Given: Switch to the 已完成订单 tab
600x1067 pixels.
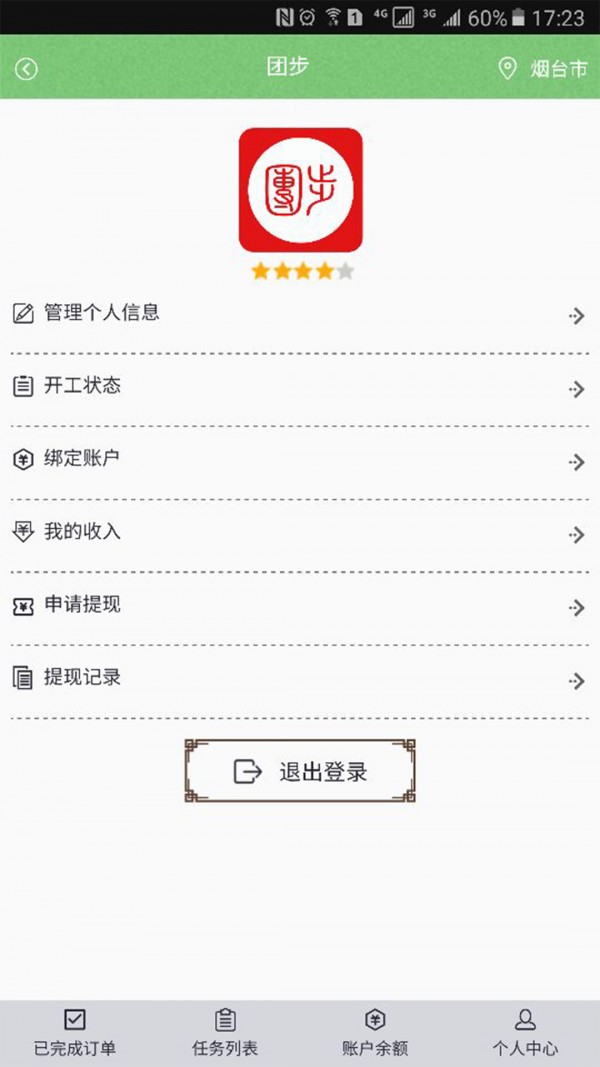Looking at the screenshot, I should point(75,1032).
